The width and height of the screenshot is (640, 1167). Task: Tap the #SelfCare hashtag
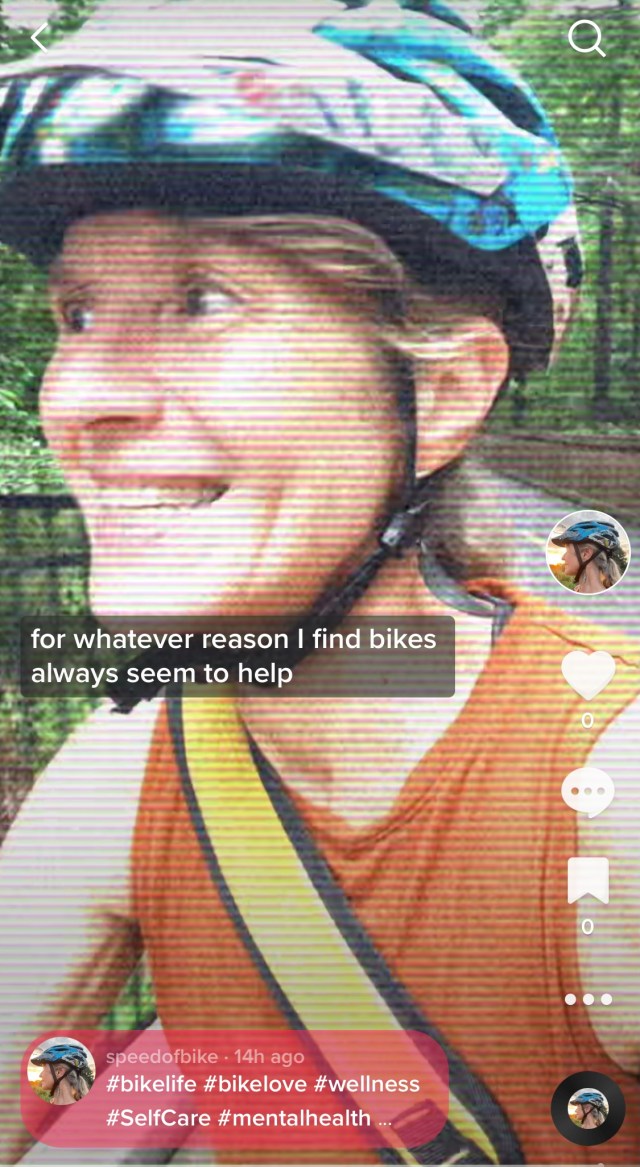tap(158, 1118)
